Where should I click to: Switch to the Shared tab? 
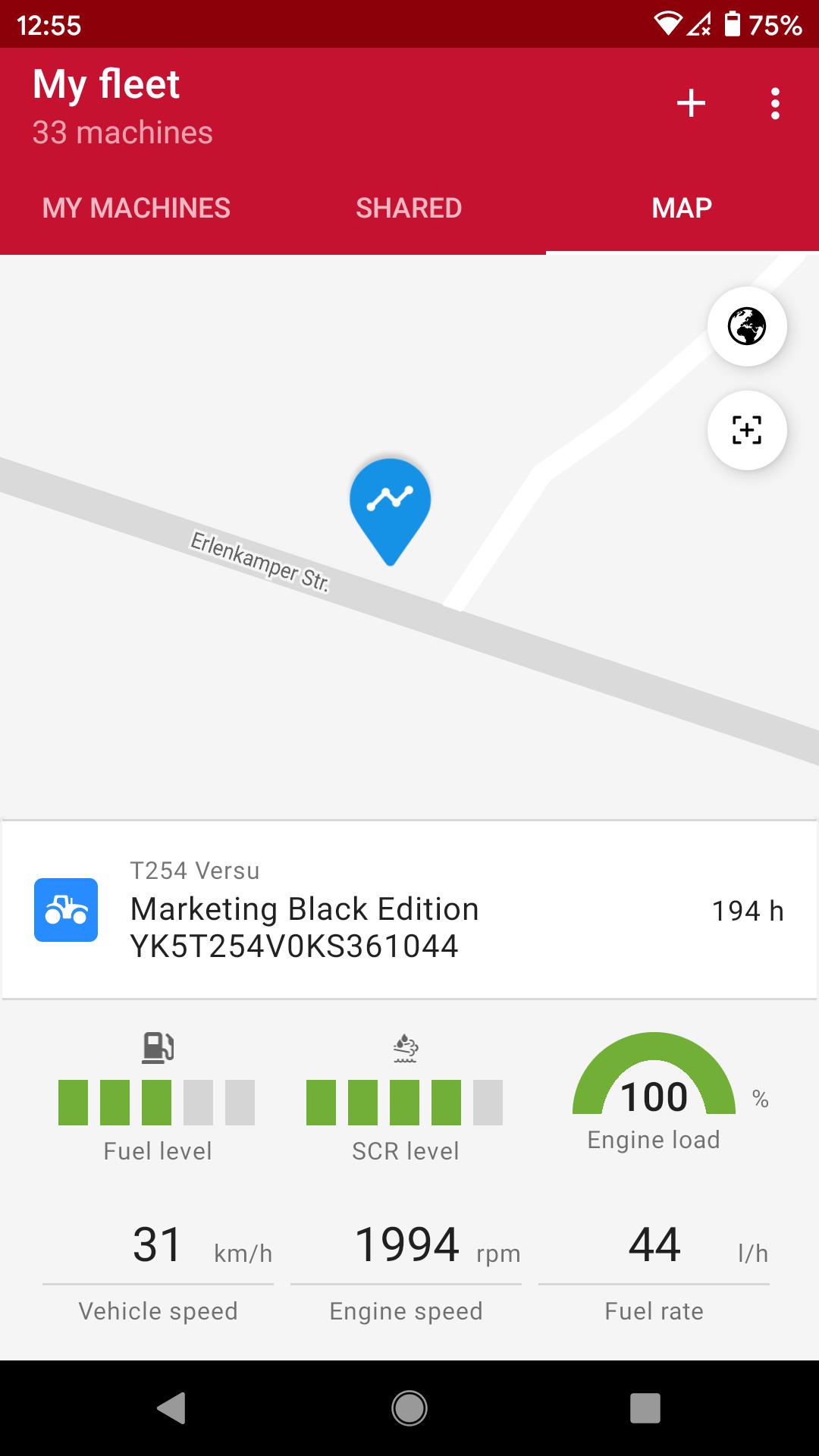409,208
